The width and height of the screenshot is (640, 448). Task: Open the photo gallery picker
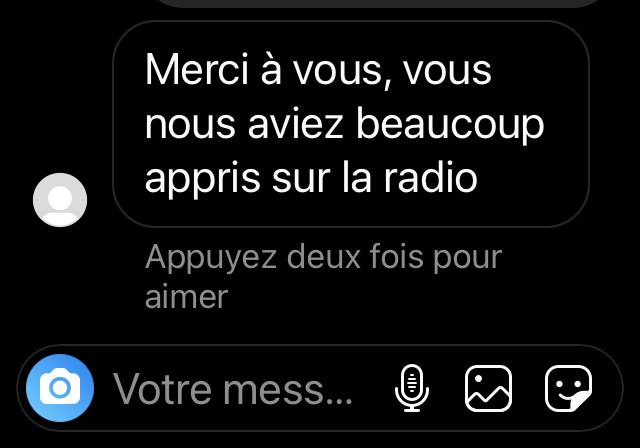coord(489,388)
